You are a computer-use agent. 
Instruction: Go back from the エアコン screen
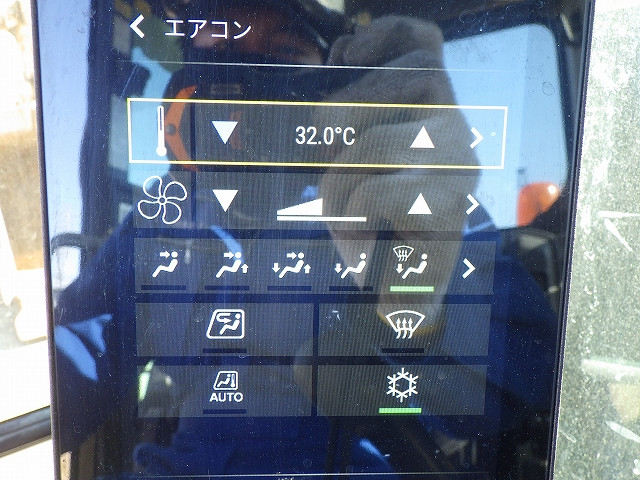138,28
